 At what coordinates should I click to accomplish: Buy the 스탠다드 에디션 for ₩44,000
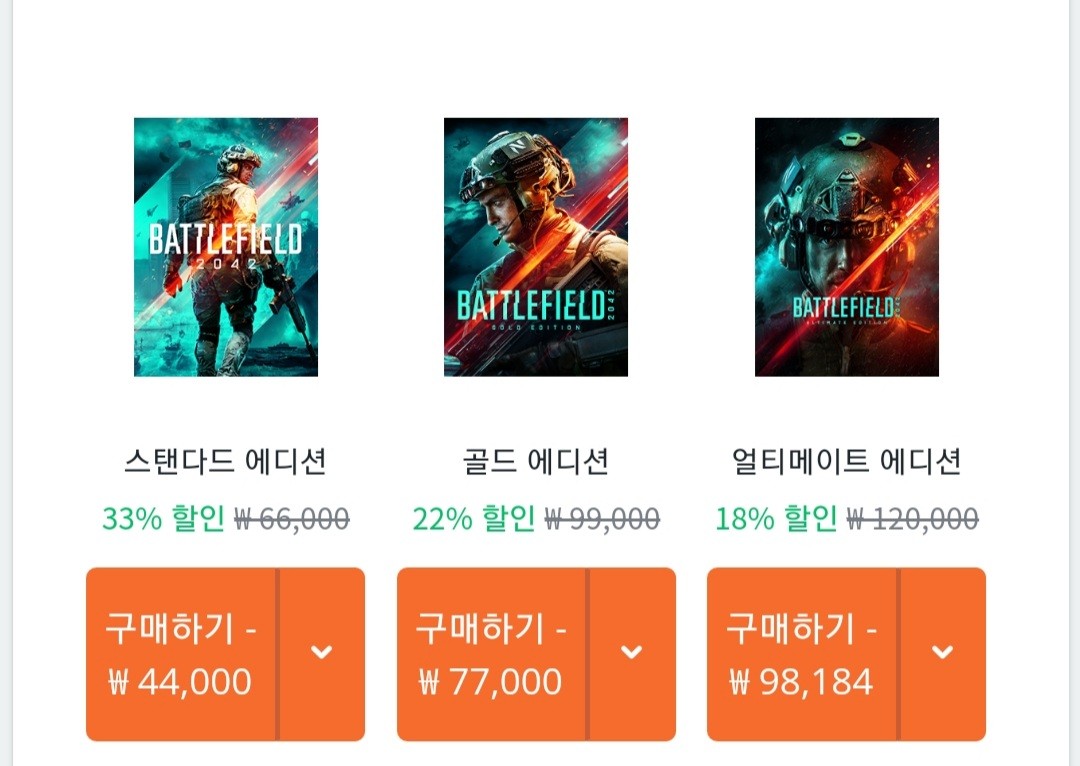click(181, 655)
